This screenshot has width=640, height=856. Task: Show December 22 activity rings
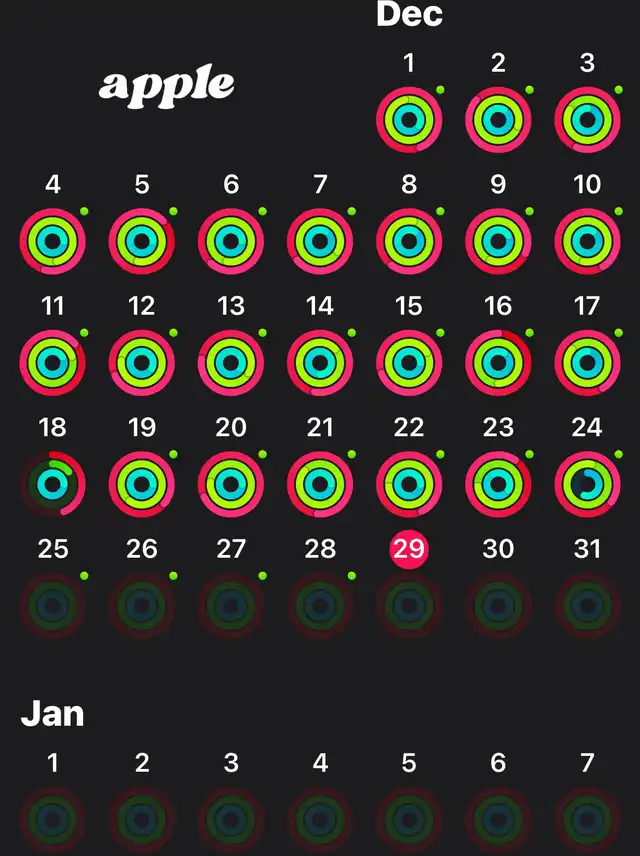click(x=409, y=484)
